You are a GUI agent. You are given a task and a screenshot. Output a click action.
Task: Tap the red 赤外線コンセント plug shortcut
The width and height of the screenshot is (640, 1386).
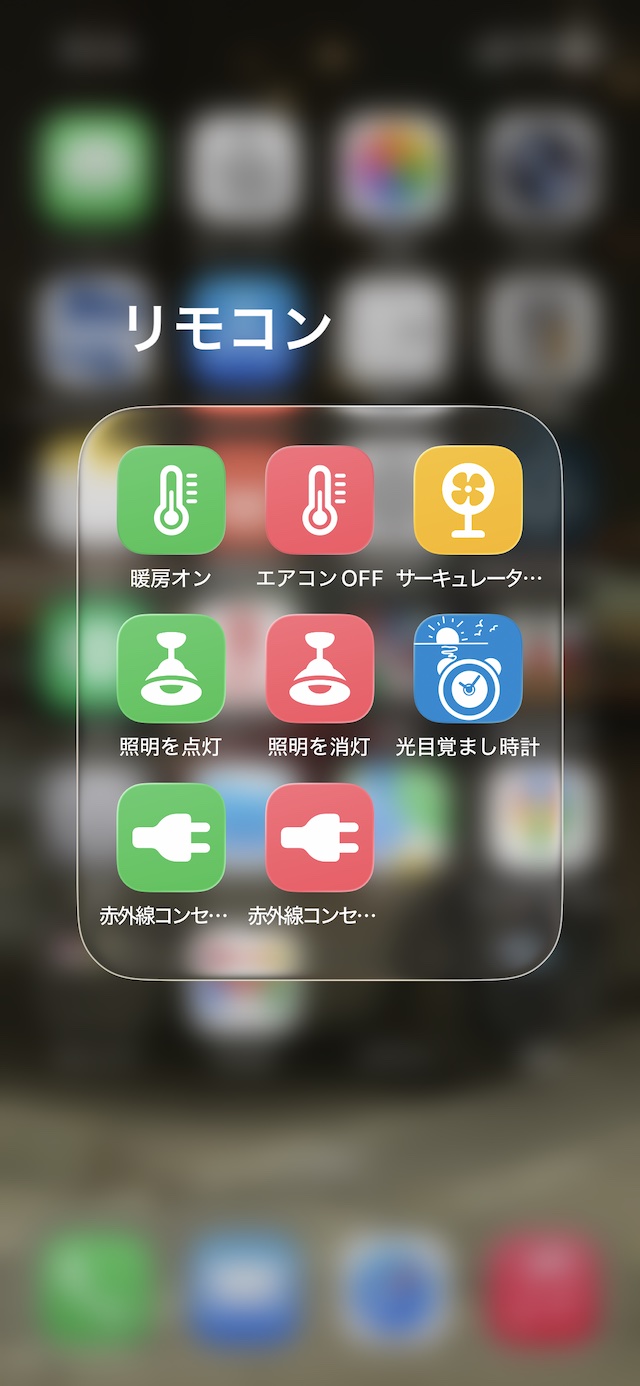319,837
